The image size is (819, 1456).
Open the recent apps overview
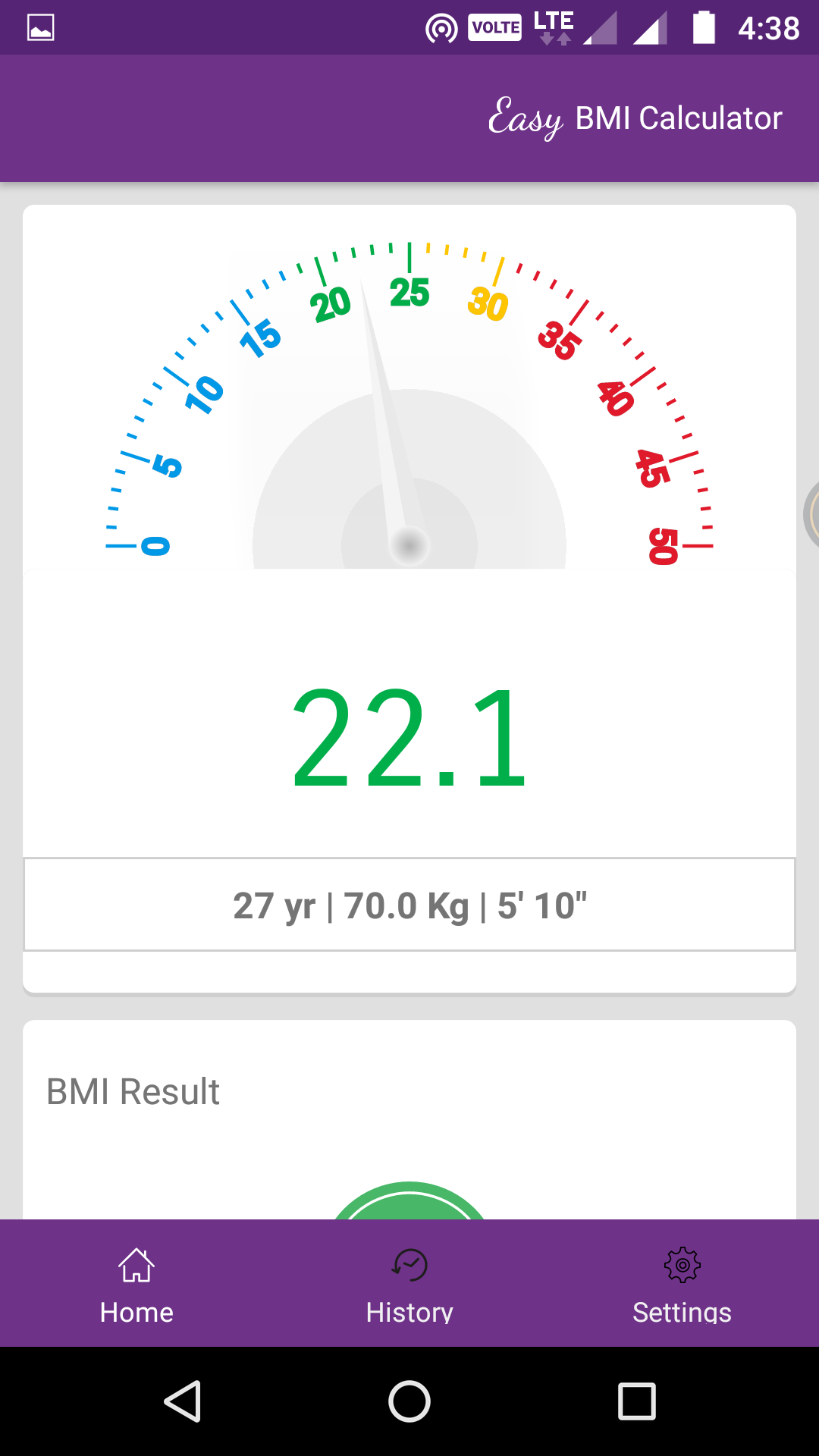point(637,1401)
